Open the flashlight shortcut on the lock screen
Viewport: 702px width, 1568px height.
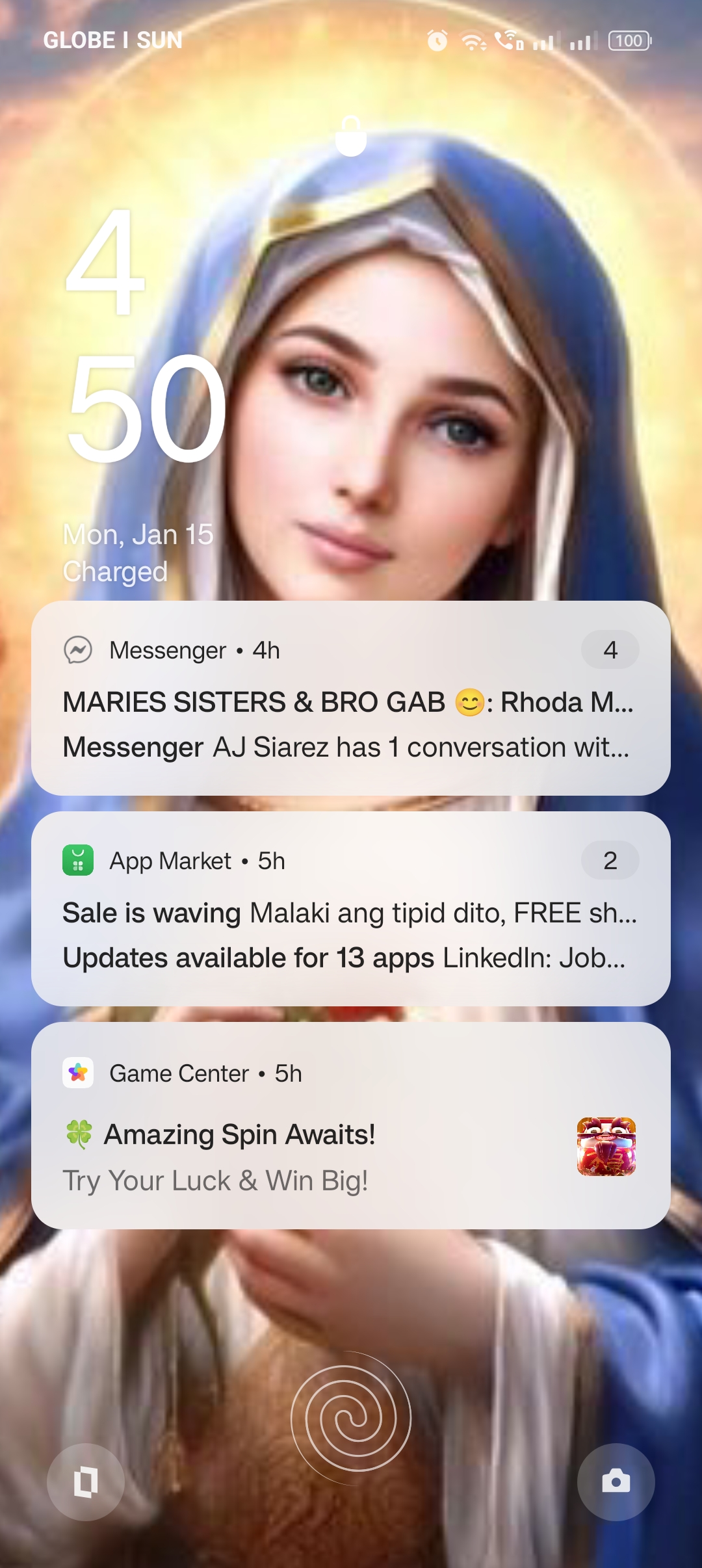pos(86,1482)
